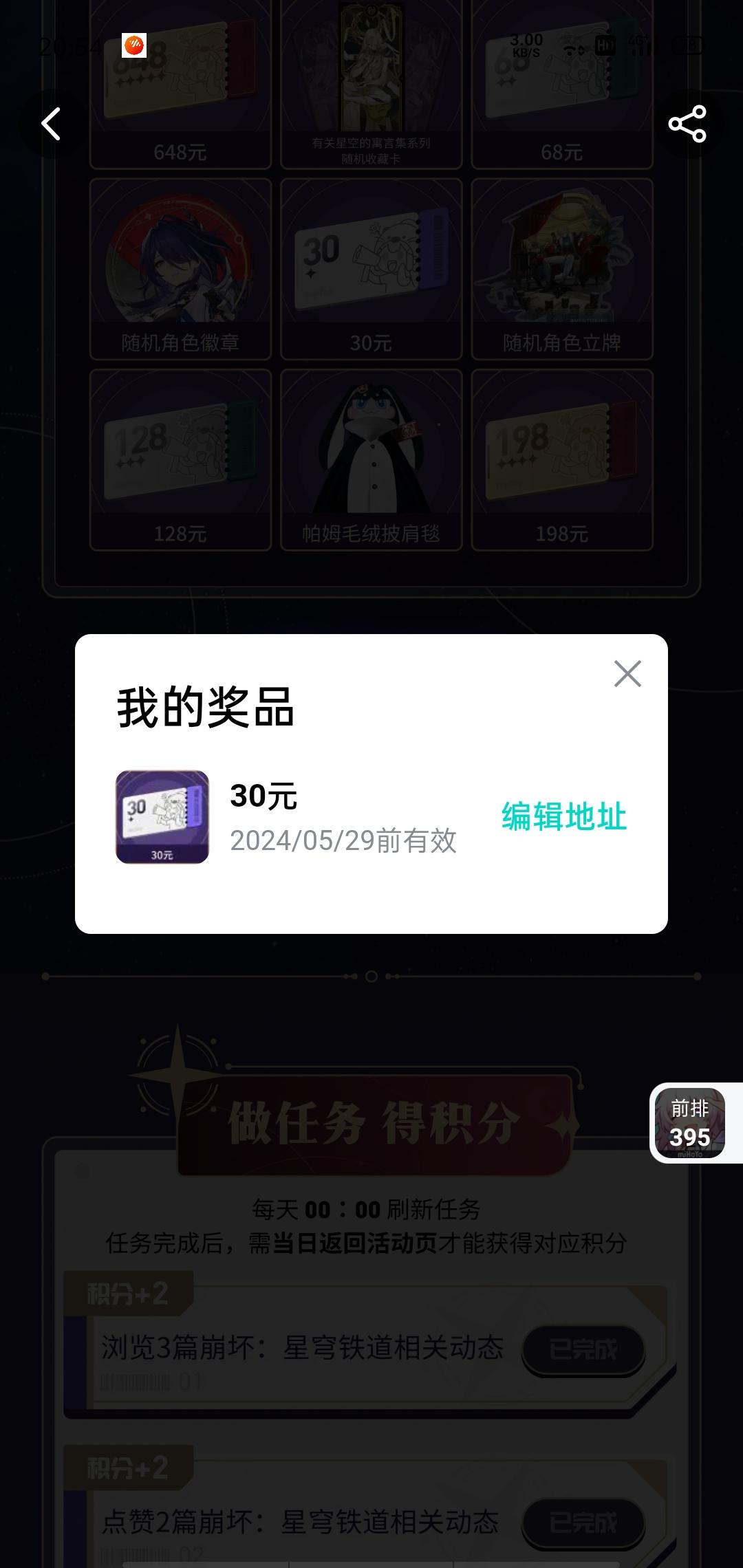Tap the back arrow at top left
Screen dimensions: 743x1568
tap(52, 124)
